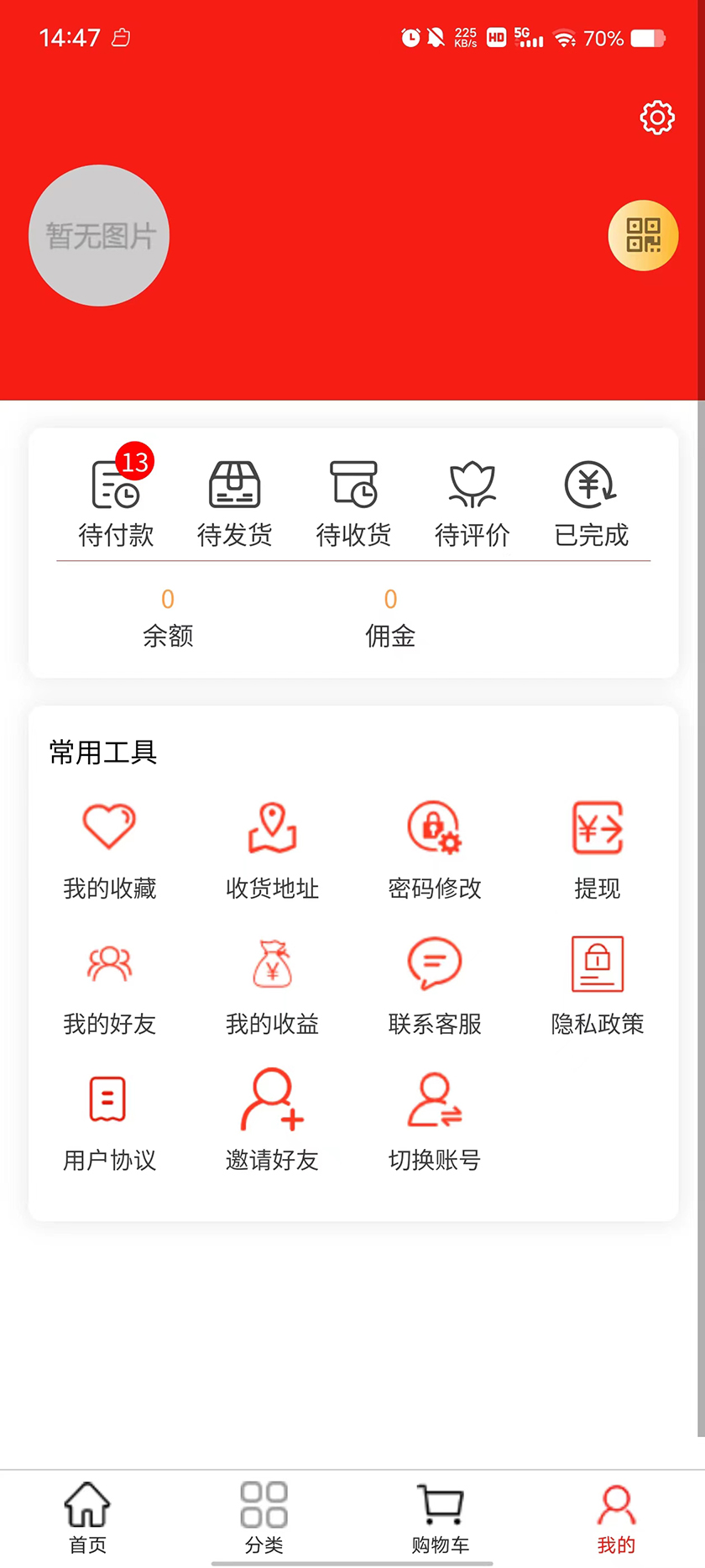Image resolution: width=705 pixels, height=1568 pixels.
Task: View 已完成 completed orders
Action: point(591,502)
